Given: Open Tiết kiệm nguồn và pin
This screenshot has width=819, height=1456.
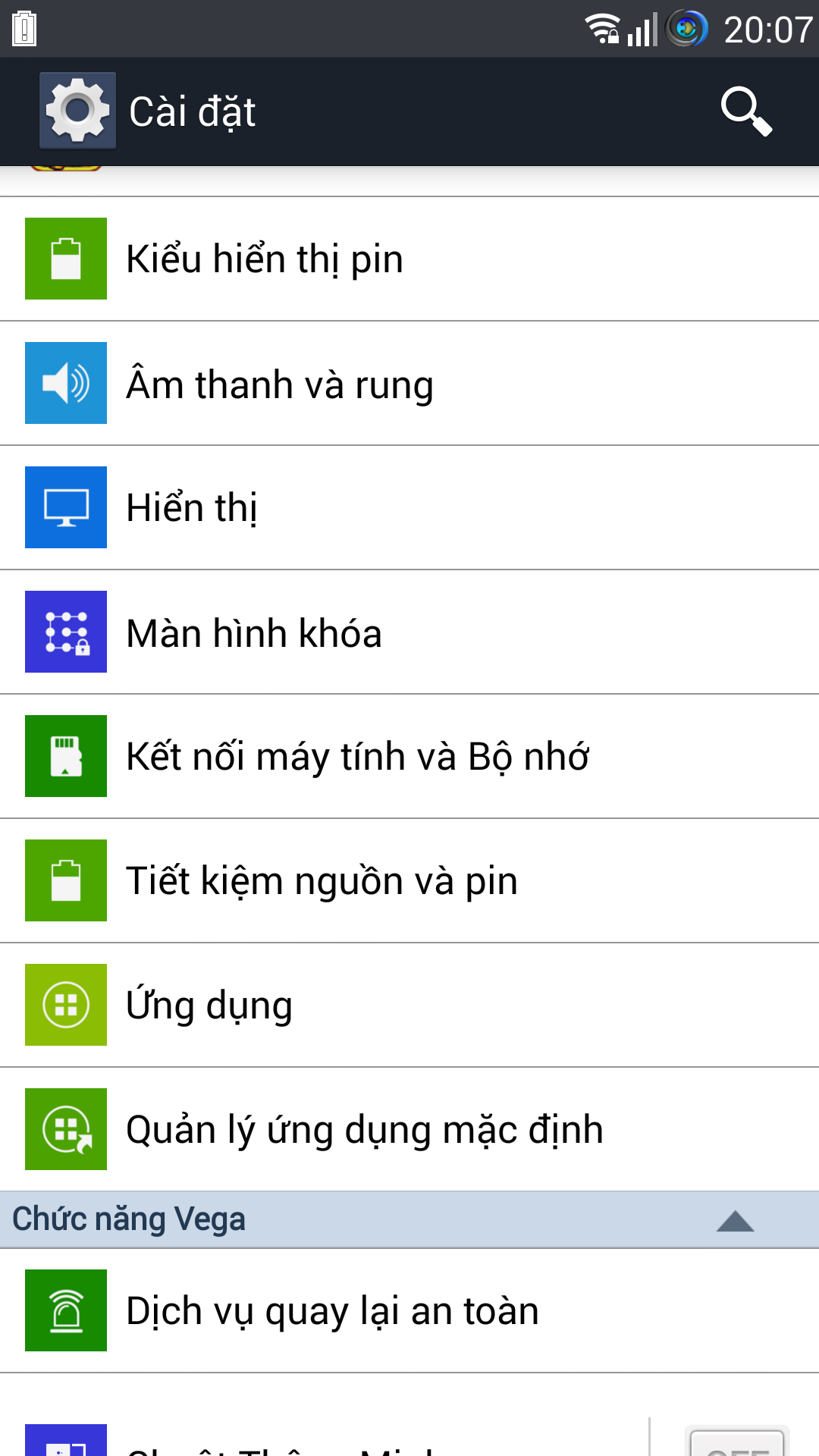Looking at the screenshot, I should (x=409, y=880).
